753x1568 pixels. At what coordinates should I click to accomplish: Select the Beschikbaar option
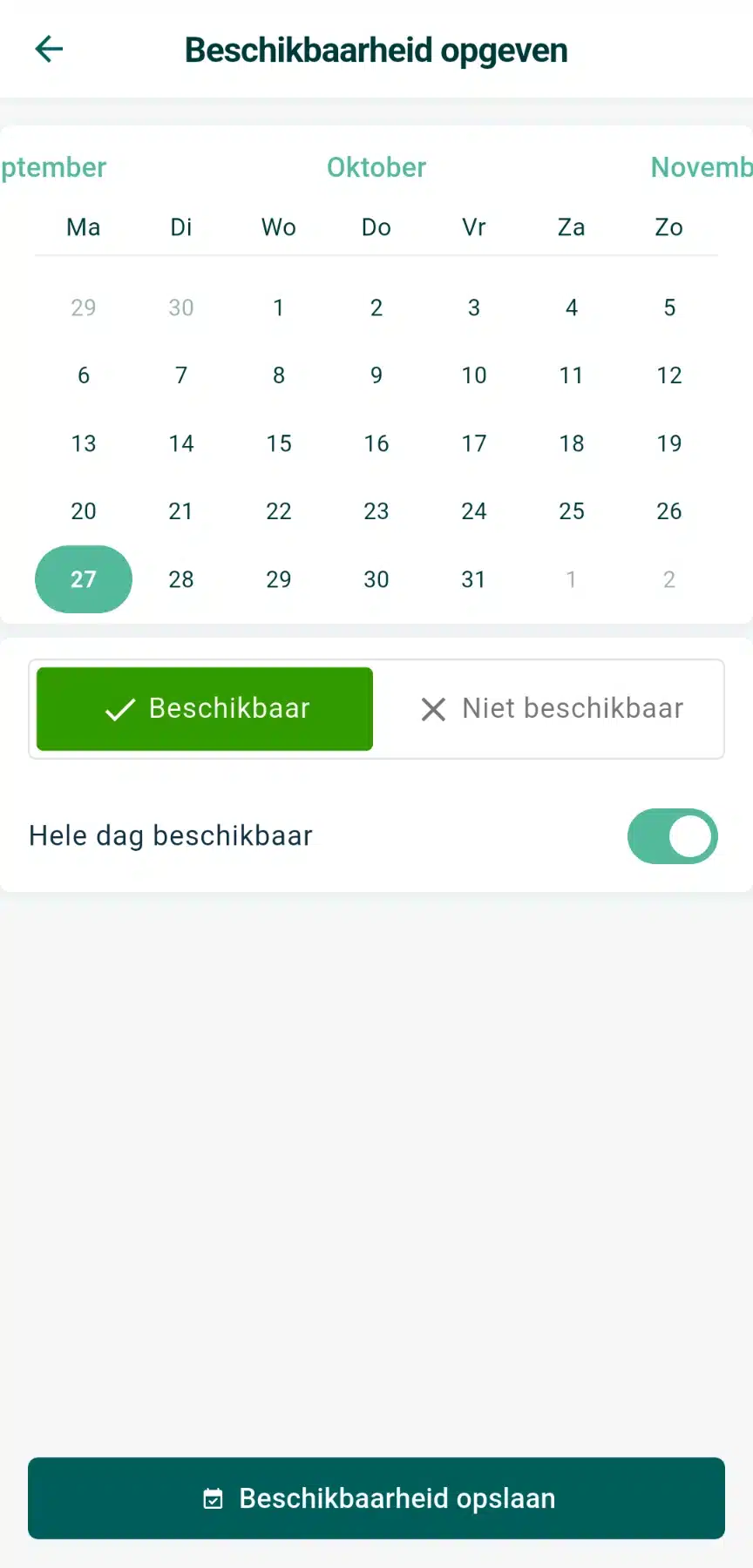click(205, 708)
